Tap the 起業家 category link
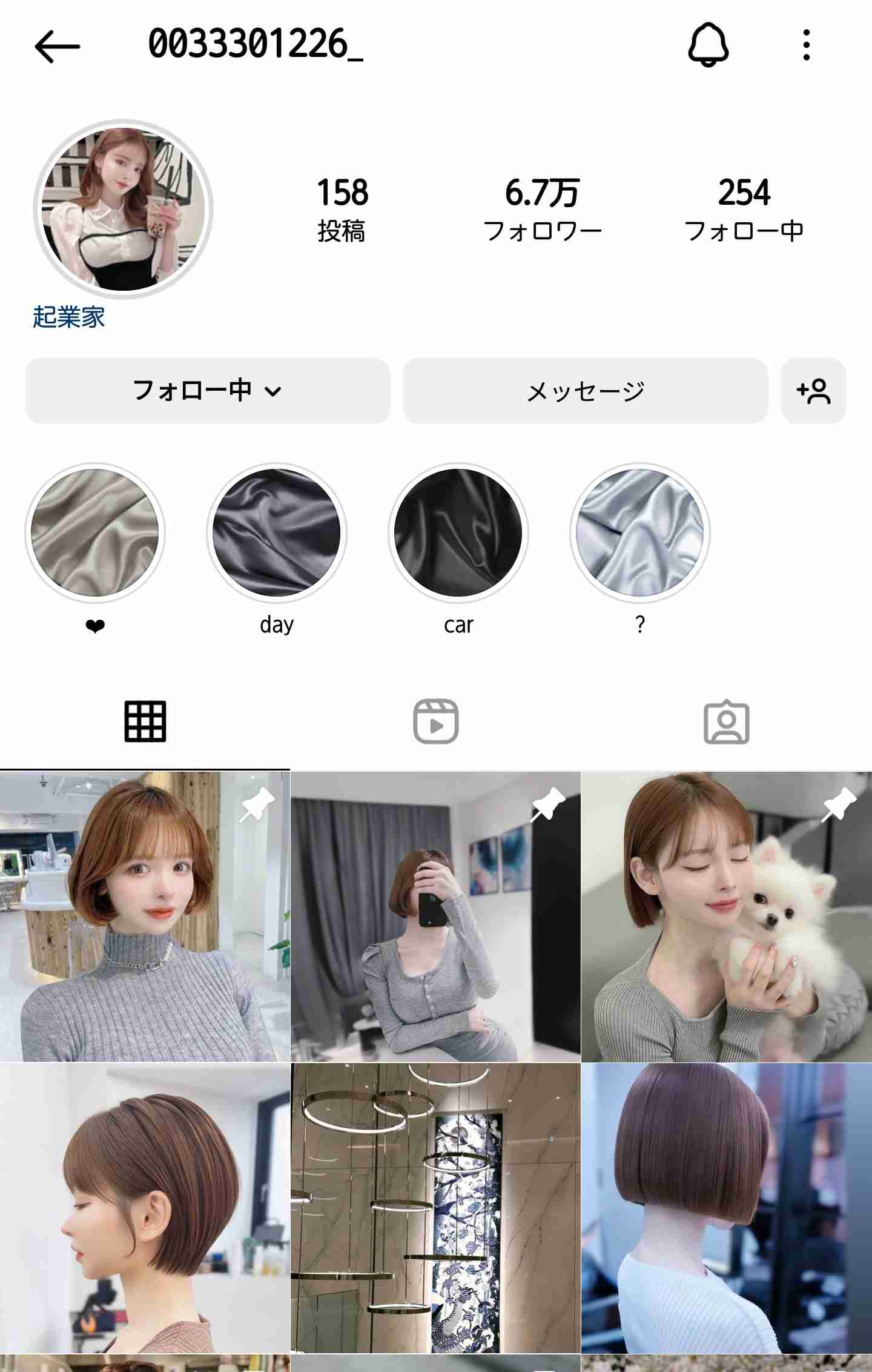 pos(69,316)
